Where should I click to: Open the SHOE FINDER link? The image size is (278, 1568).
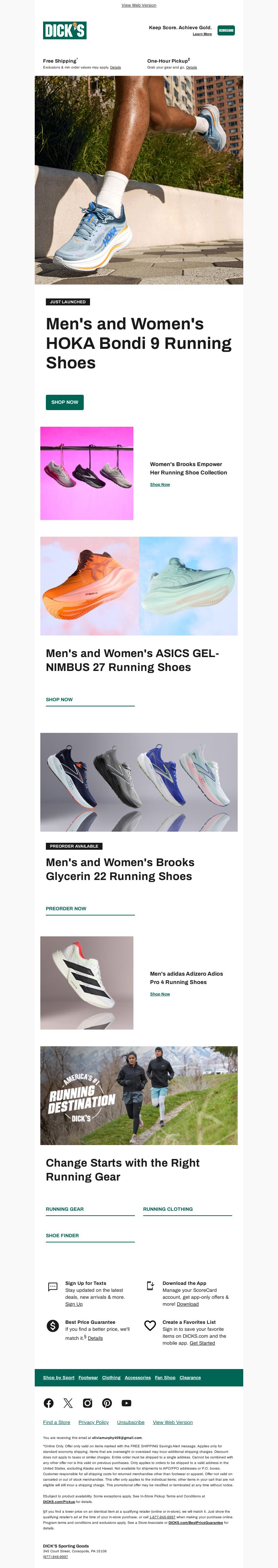62,1235
